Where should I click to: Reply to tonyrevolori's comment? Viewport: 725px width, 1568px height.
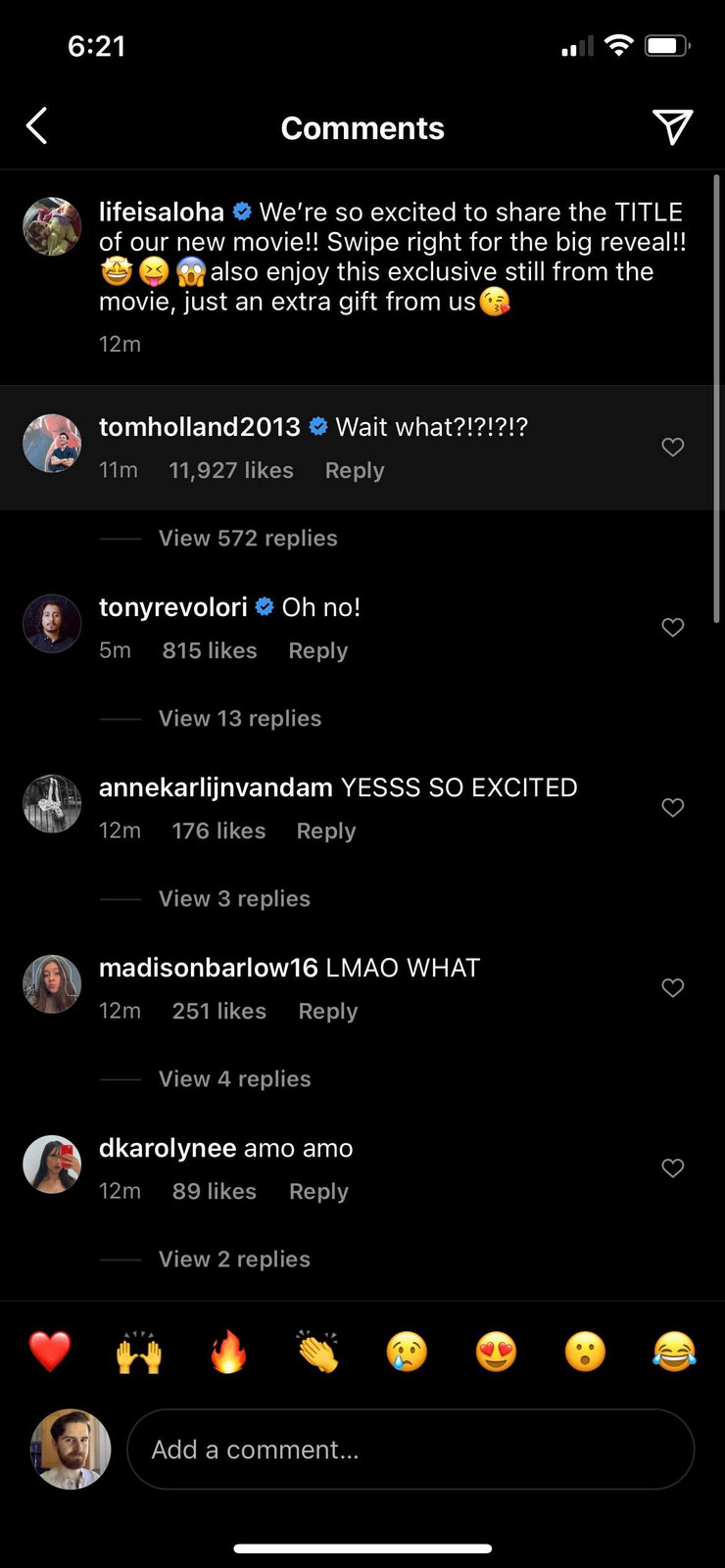[x=317, y=651]
